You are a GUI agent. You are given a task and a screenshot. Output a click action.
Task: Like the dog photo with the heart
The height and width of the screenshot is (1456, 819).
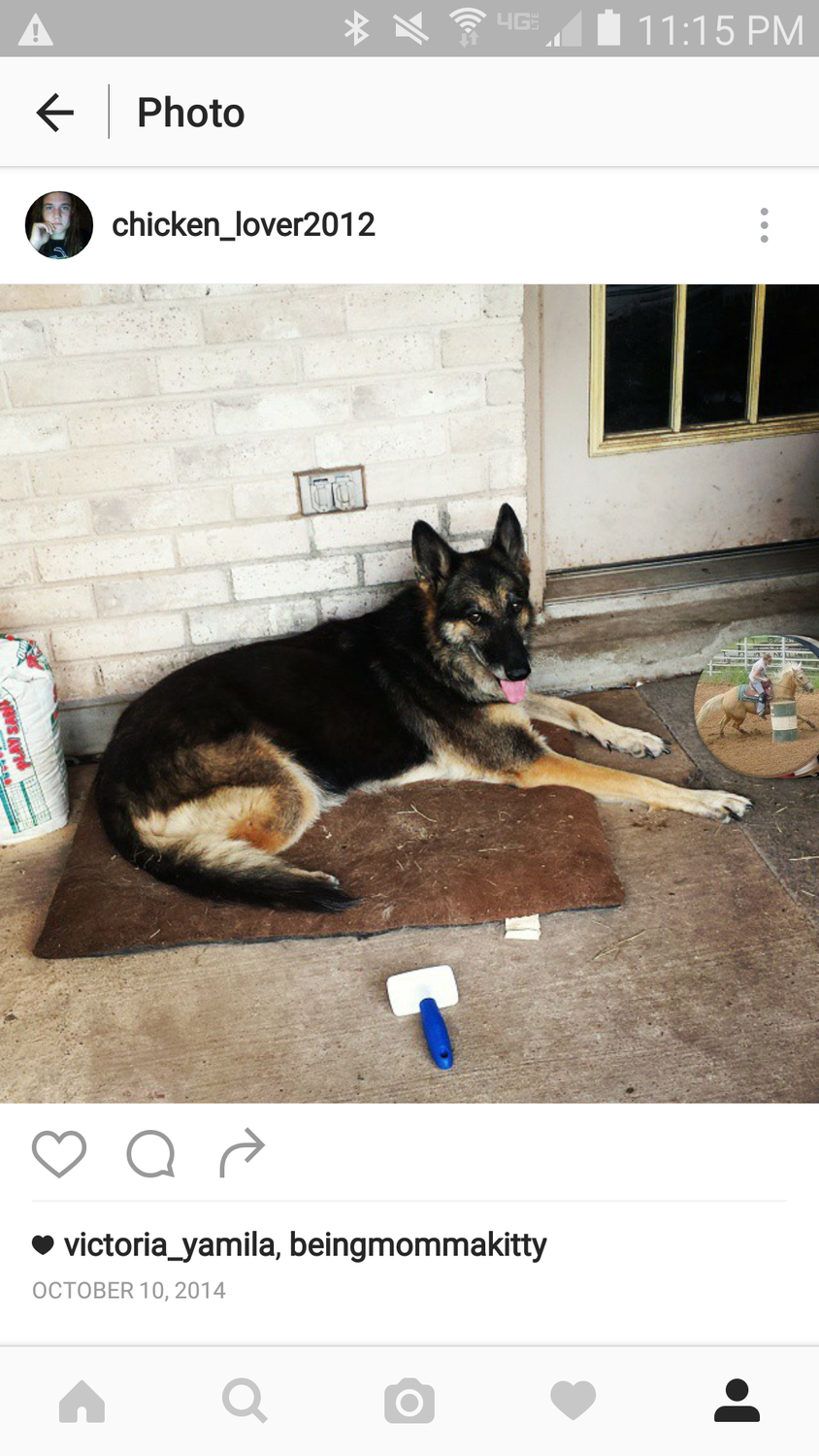(59, 1153)
